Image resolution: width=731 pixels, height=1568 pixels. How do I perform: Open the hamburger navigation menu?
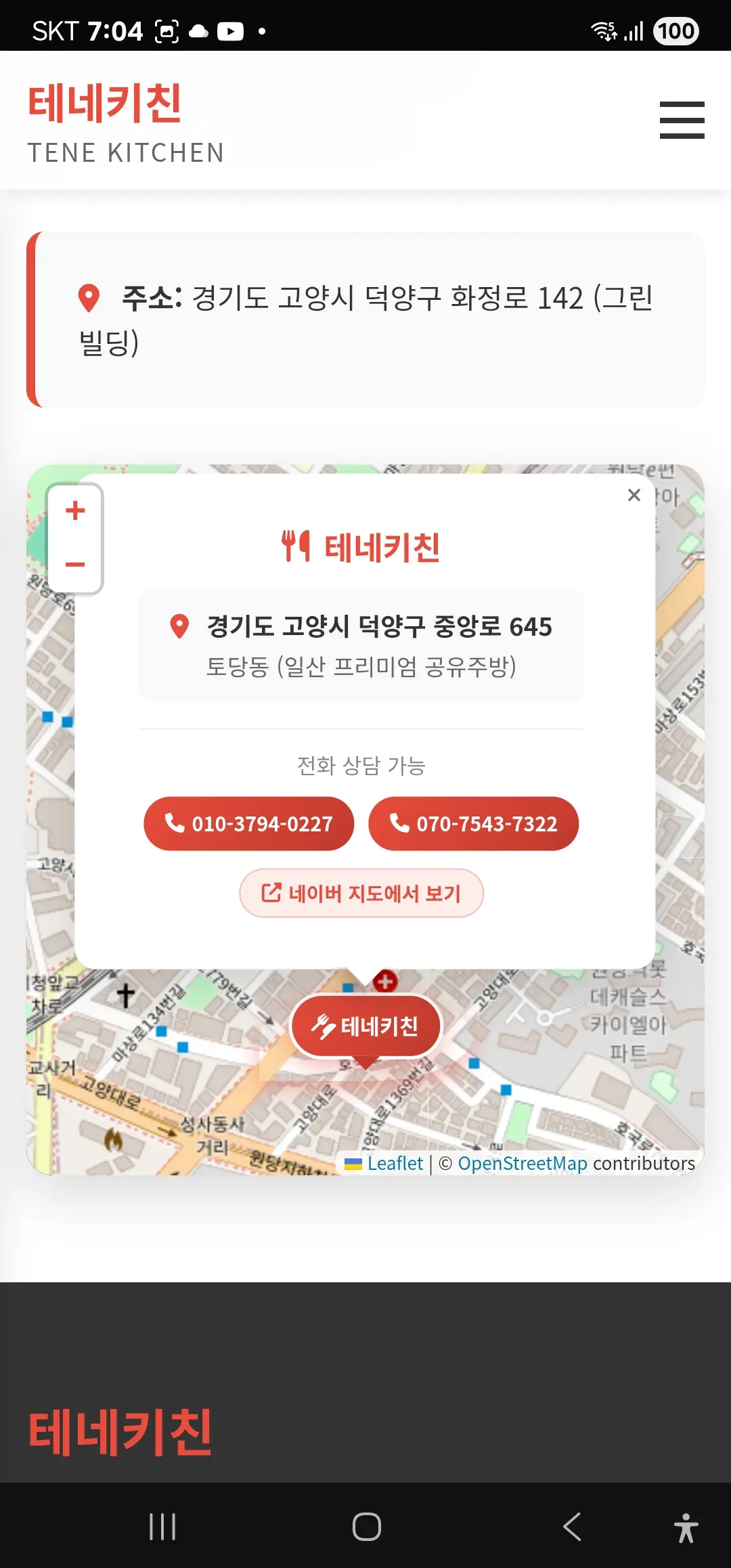click(682, 120)
